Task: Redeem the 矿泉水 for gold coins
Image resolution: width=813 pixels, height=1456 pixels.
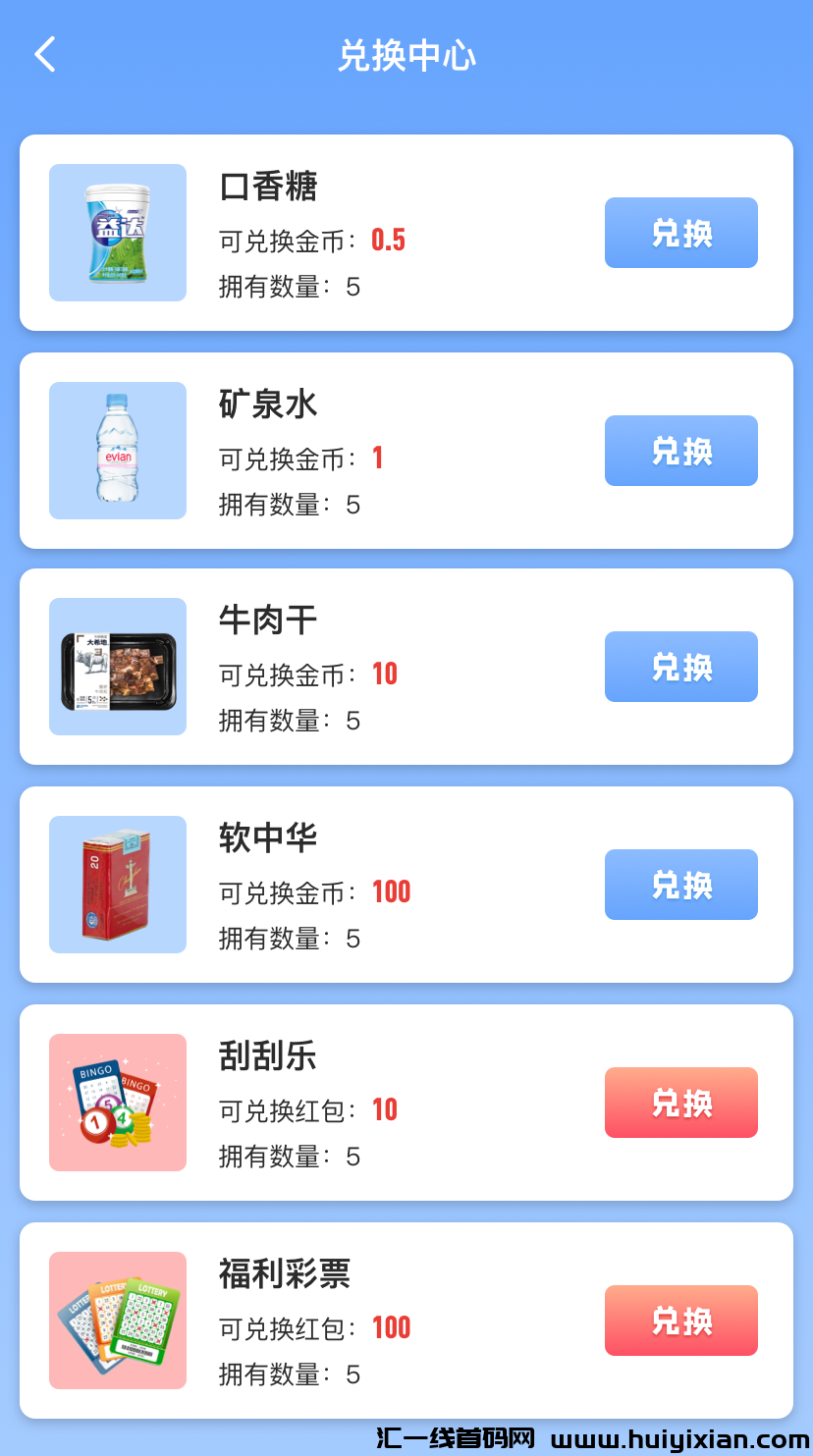Action: (680, 451)
